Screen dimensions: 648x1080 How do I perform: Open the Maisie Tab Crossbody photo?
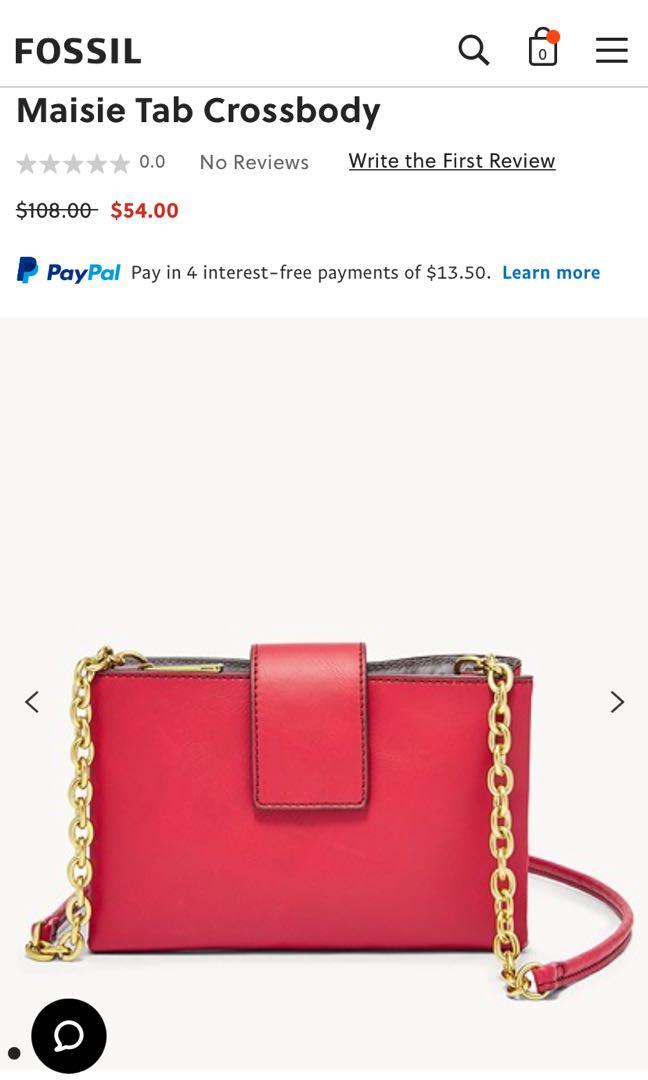point(320,800)
